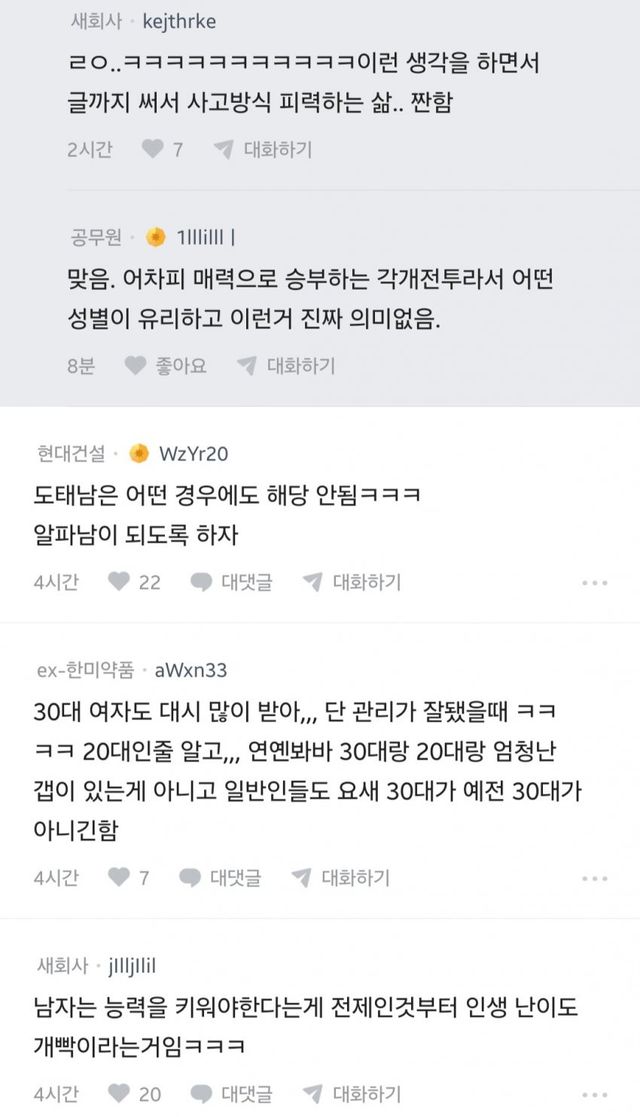The height and width of the screenshot is (1117, 640).
Task: Reply to jllljllil's comment
Action: tap(231, 1094)
